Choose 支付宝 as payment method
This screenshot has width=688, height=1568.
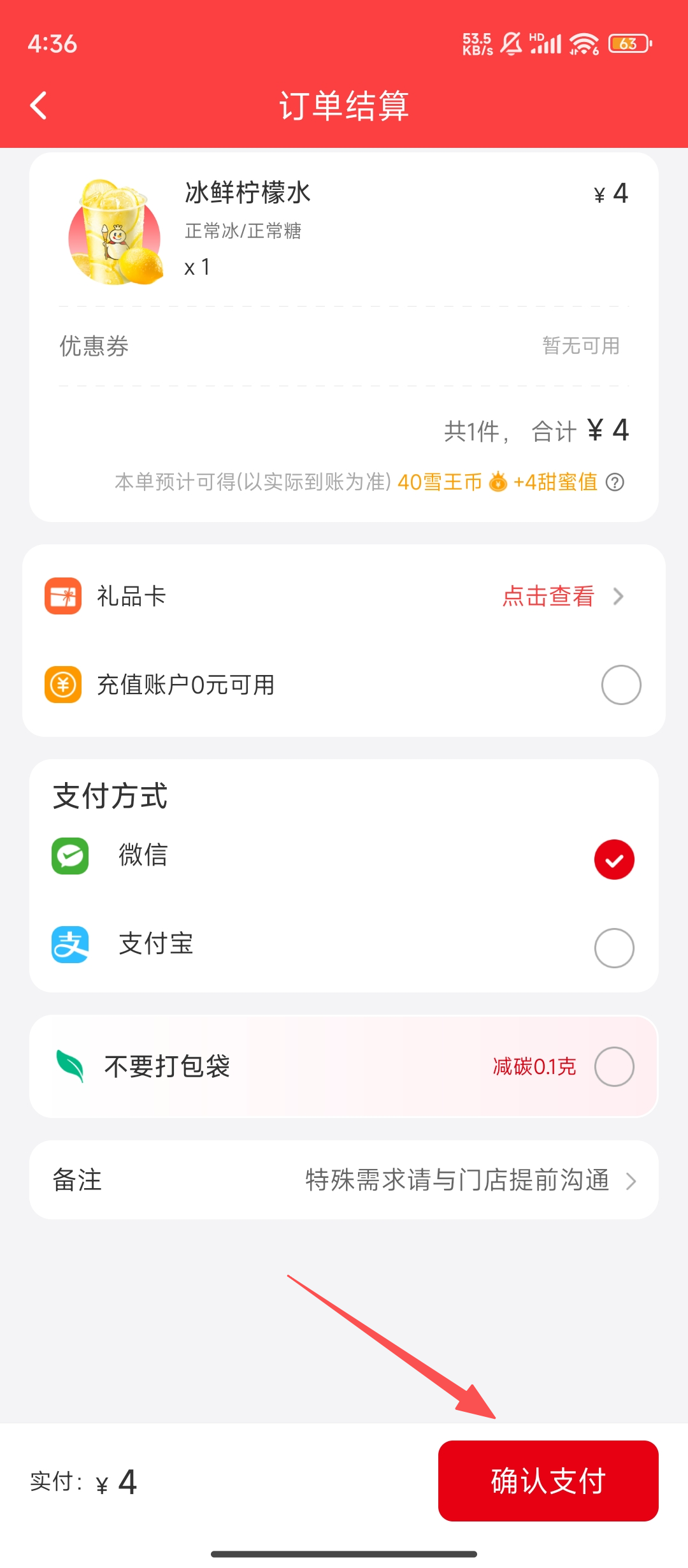(x=613, y=948)
